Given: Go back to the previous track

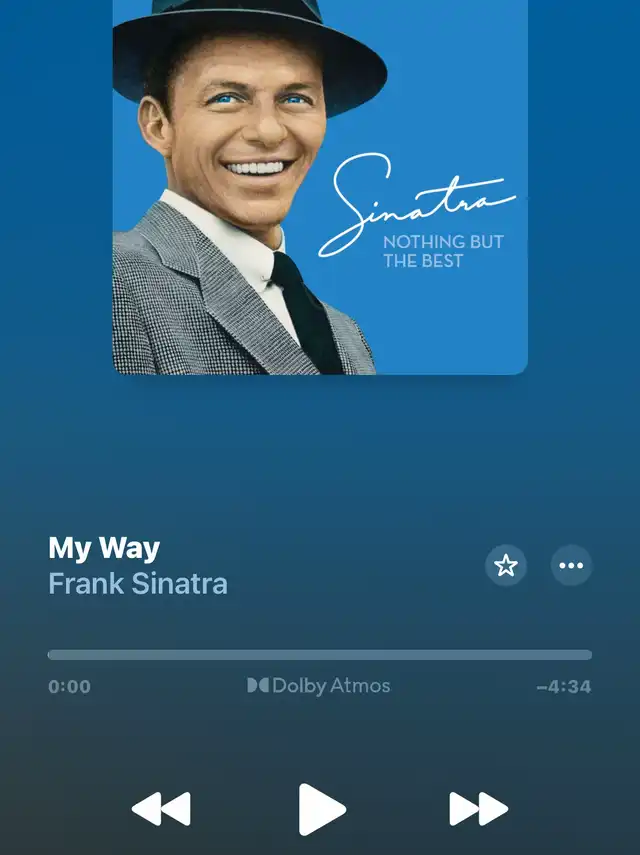Looking at the screenshot, I should [161, 808].
